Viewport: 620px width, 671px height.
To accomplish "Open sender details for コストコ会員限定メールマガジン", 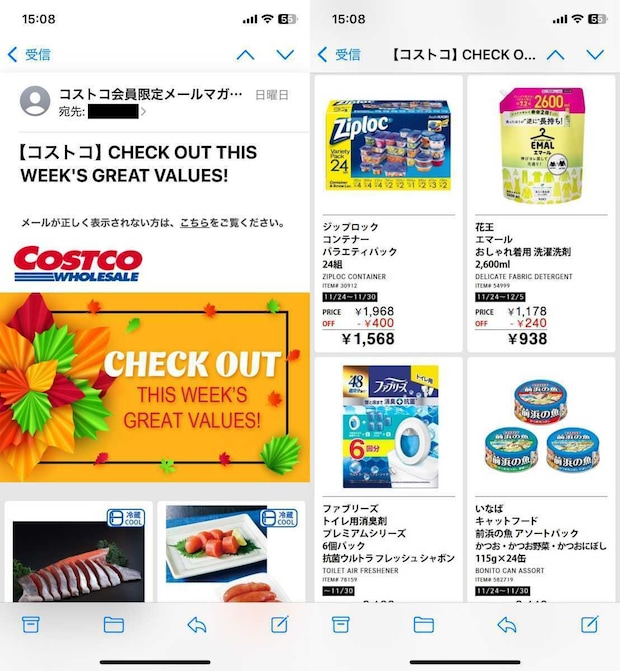I will [x=150, y=94].
